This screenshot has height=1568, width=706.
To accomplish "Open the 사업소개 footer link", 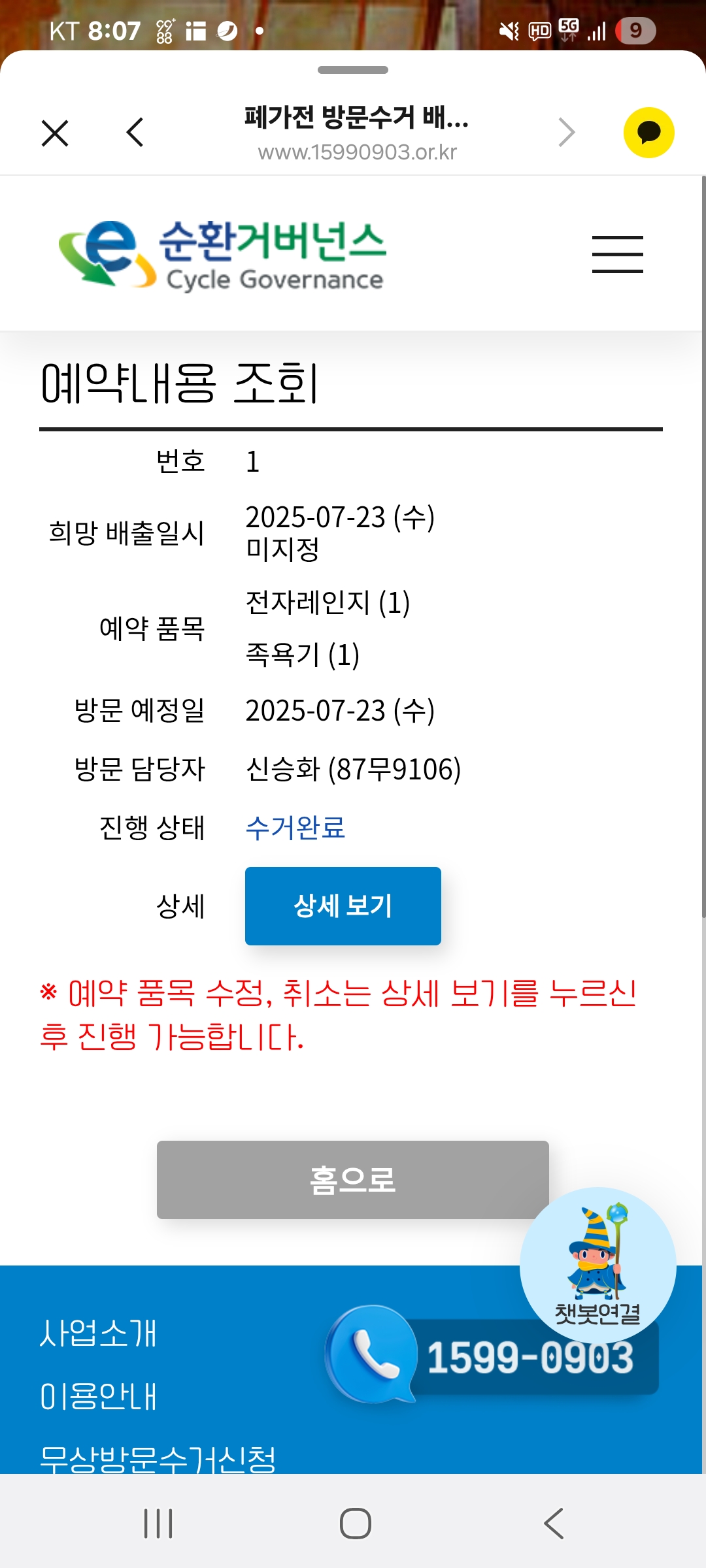I will tap(99, 1333).
